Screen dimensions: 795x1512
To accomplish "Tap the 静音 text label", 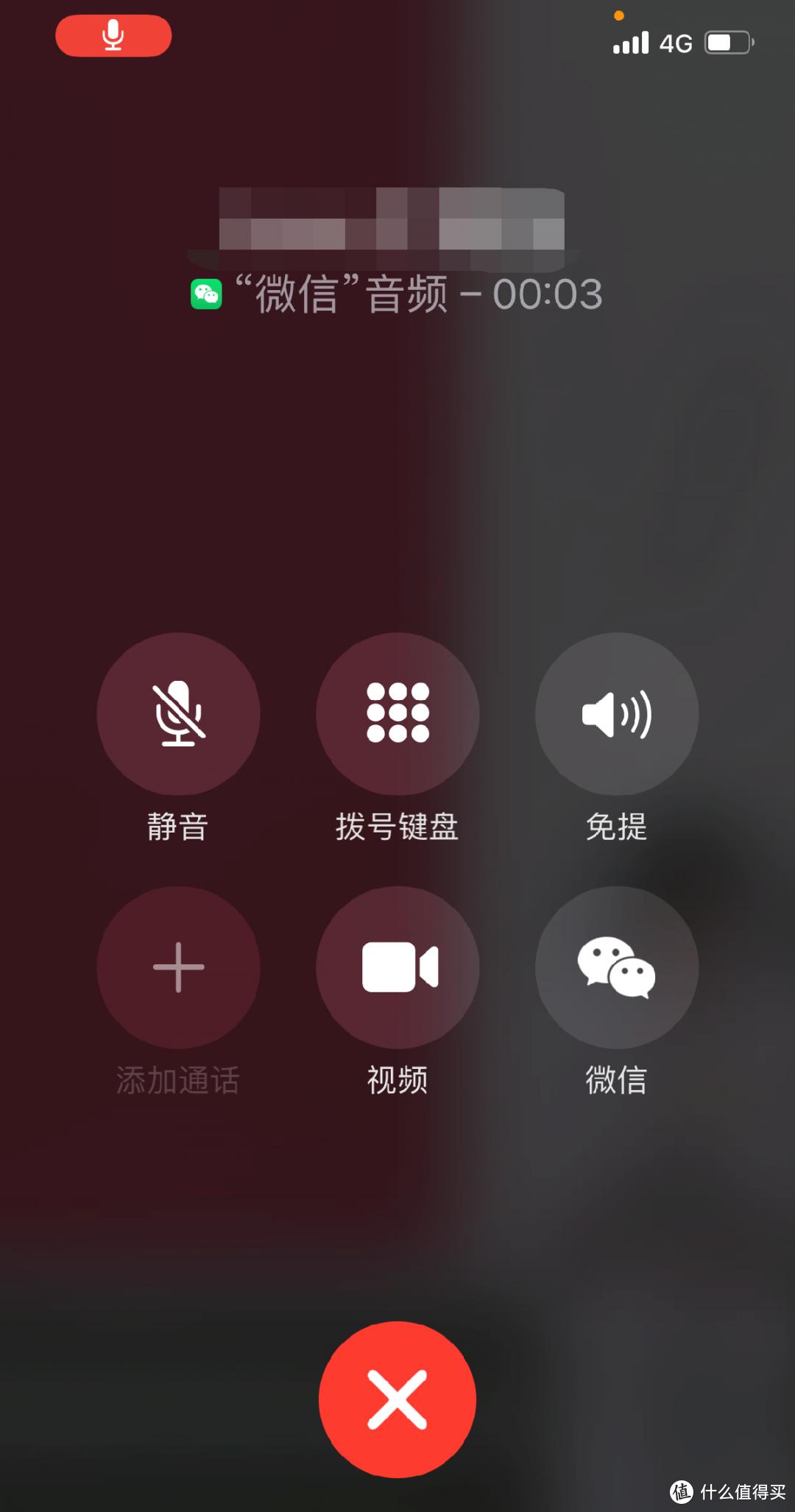I will click(177, 827).
